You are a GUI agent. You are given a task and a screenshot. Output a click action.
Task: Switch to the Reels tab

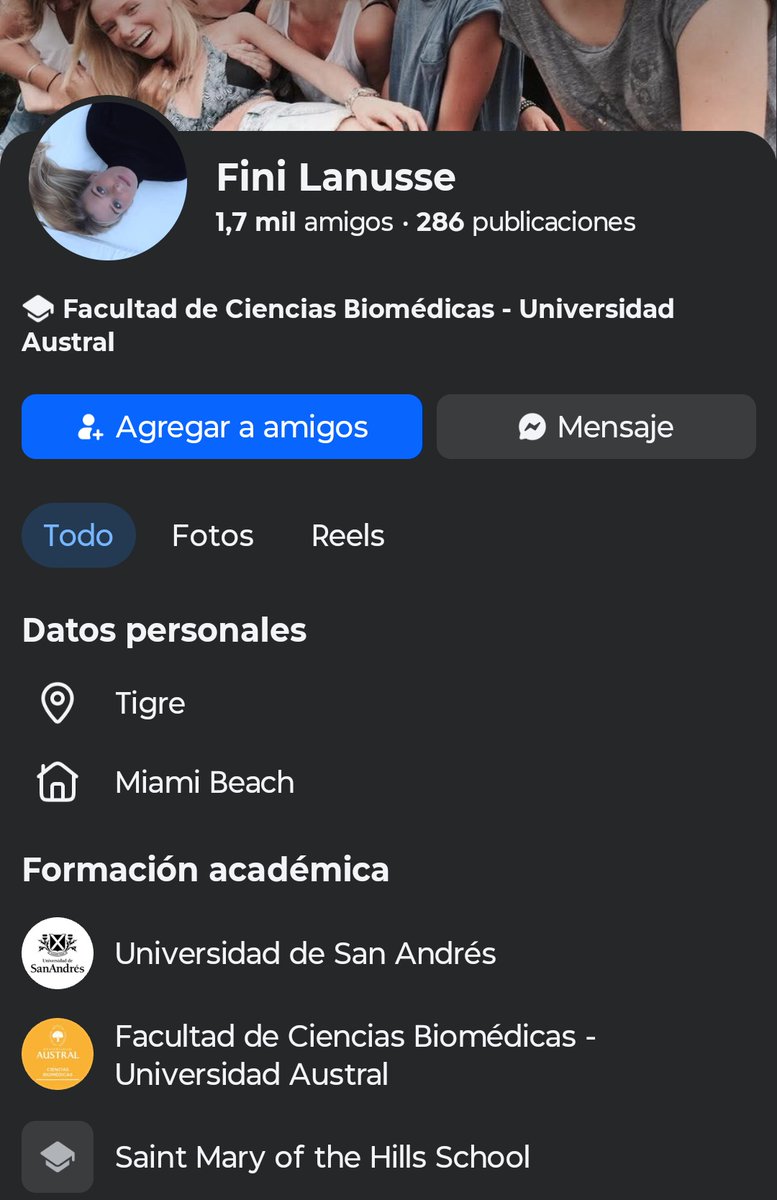click(348, 536)
